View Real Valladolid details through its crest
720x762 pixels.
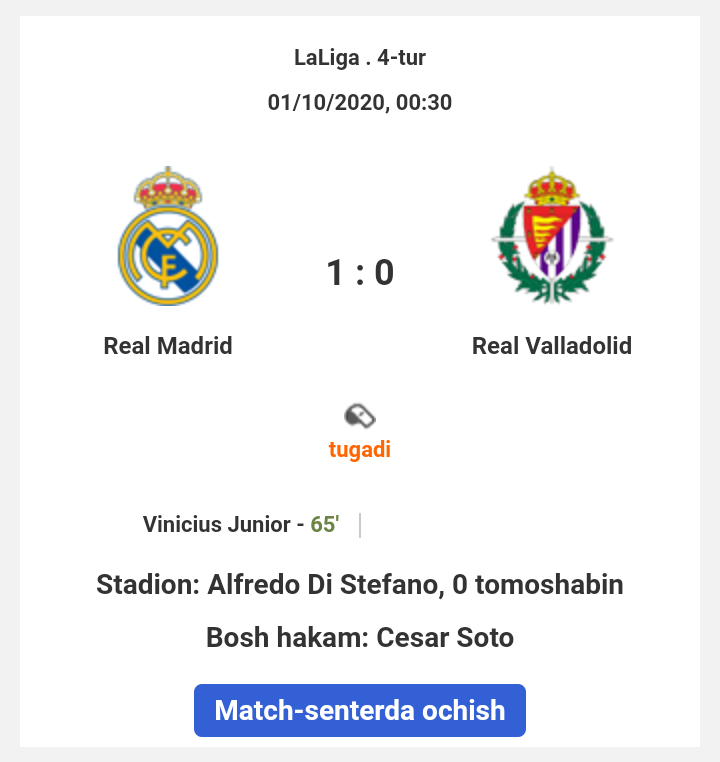[x=552, y=235]
